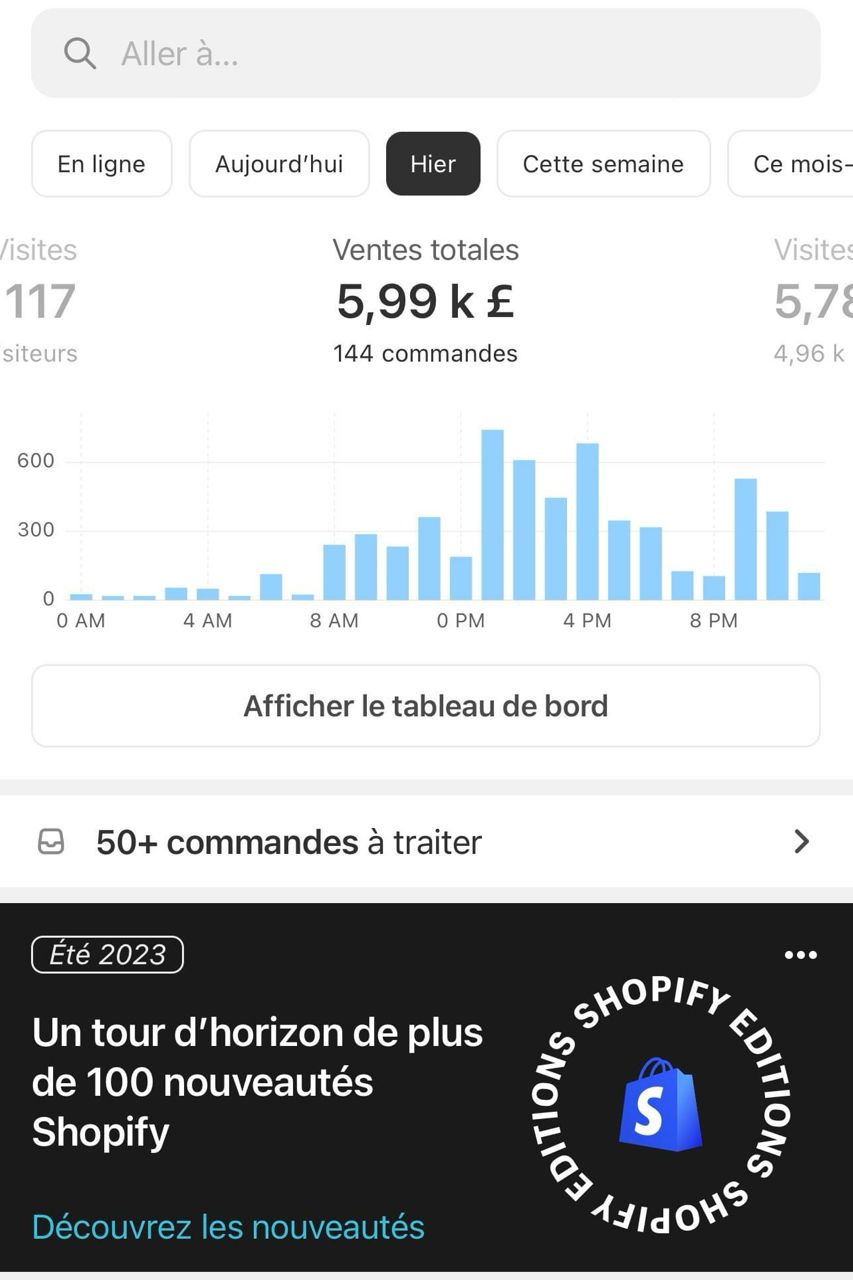This screenshot has height=1280, width=853.
Task: Follow the "Découvrez les nouveautés" link
Action: (229, 1227)
